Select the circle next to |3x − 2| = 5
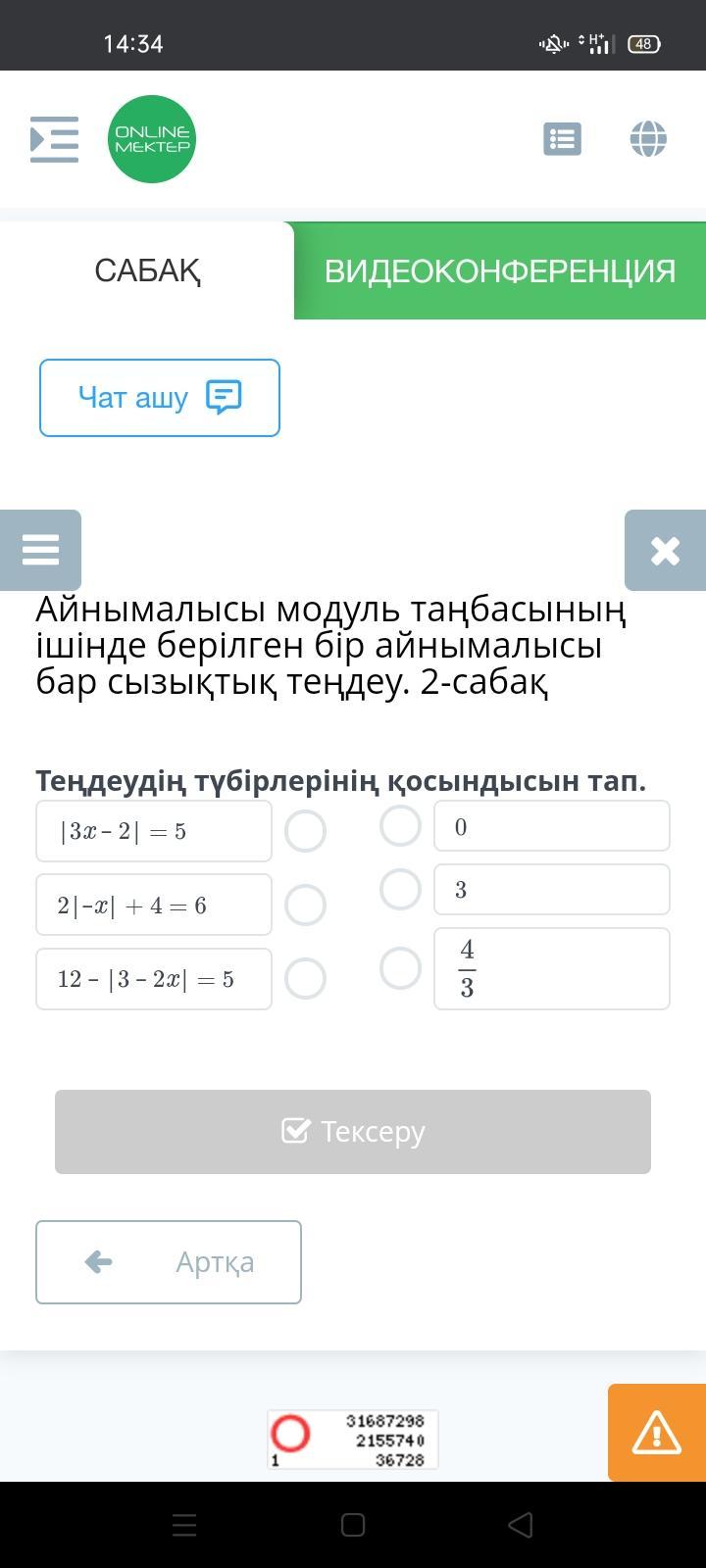 305,831
